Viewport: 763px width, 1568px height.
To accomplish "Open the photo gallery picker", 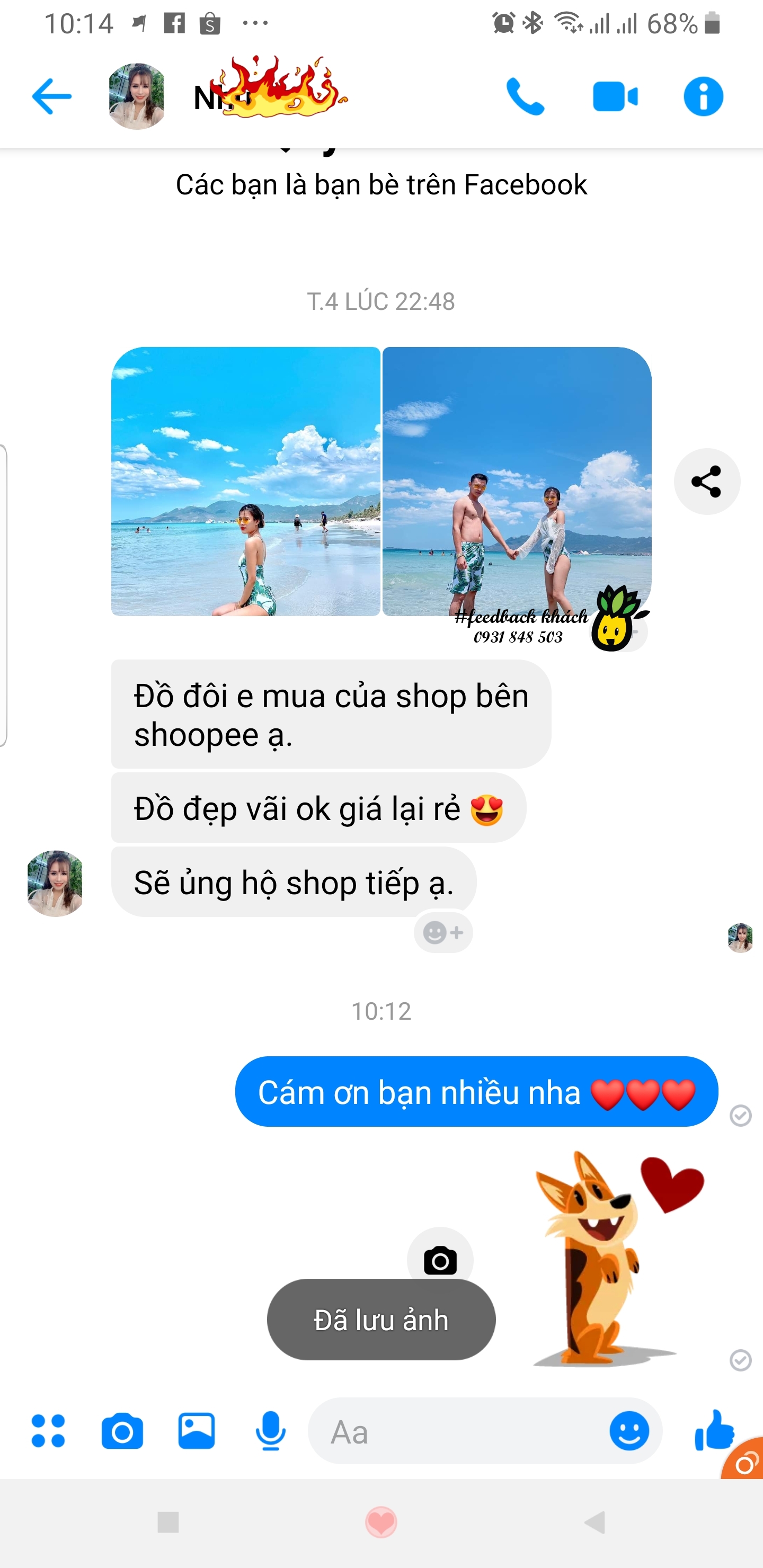I will (x=196, y=1430).
